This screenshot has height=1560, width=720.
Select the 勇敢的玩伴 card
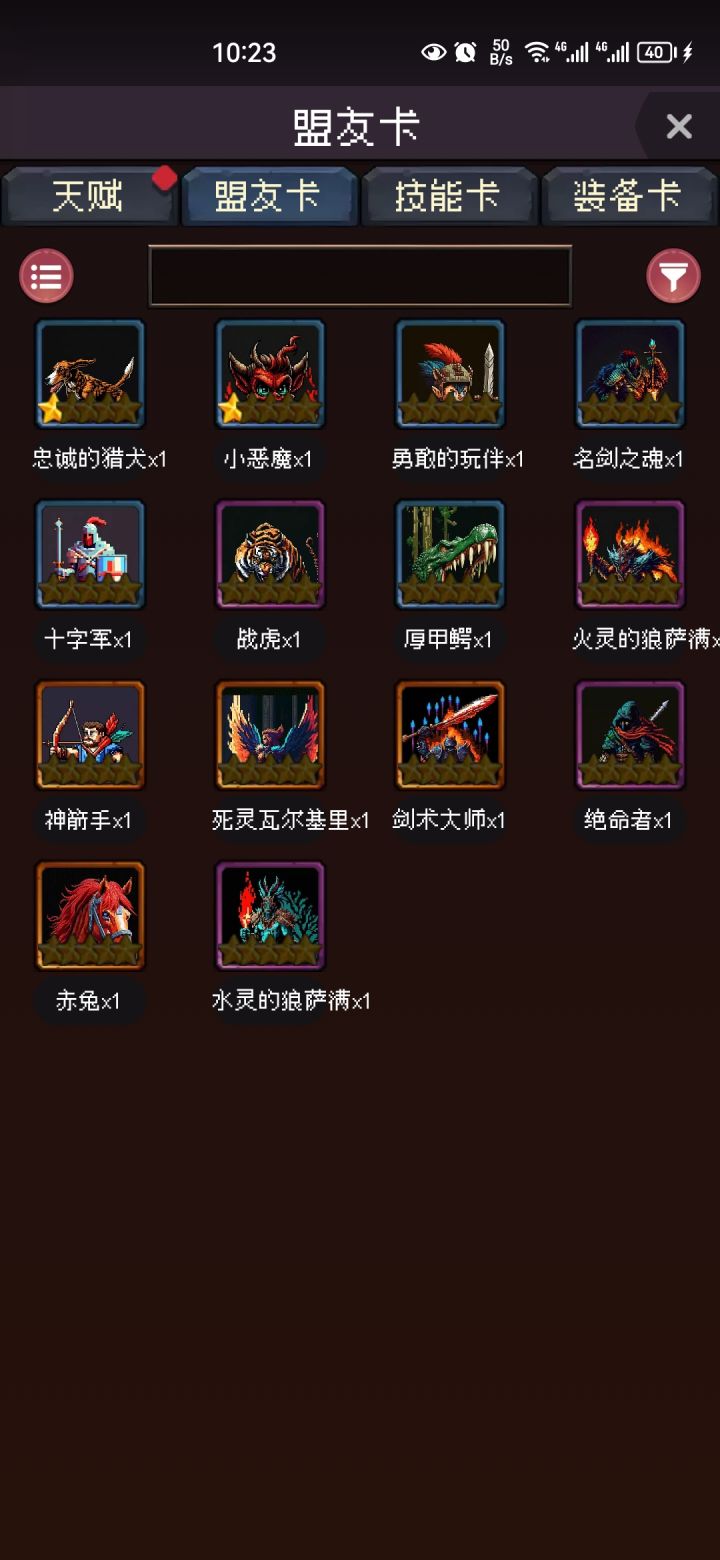point(450,373)
